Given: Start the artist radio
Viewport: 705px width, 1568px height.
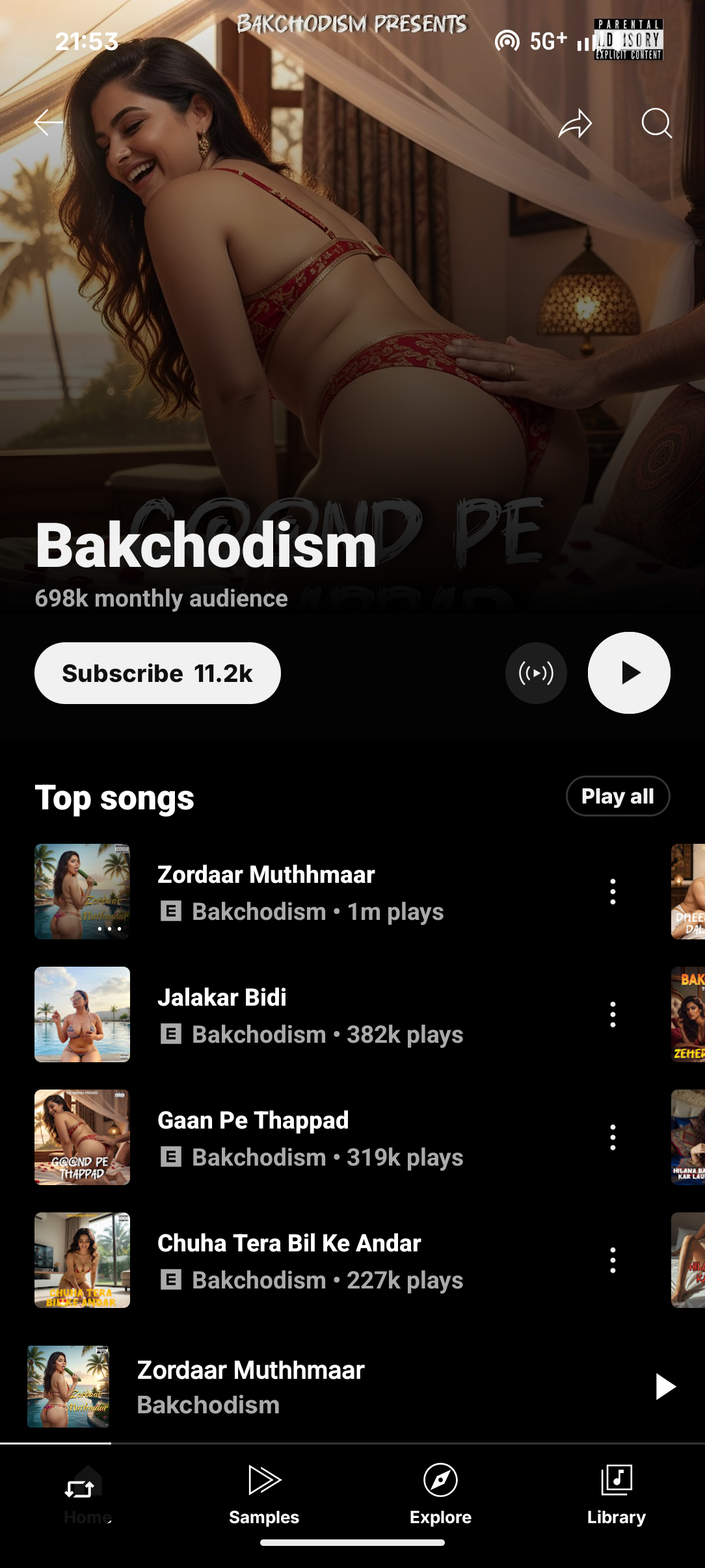Looking at the screenshot, I should click(x=536, y=673).
